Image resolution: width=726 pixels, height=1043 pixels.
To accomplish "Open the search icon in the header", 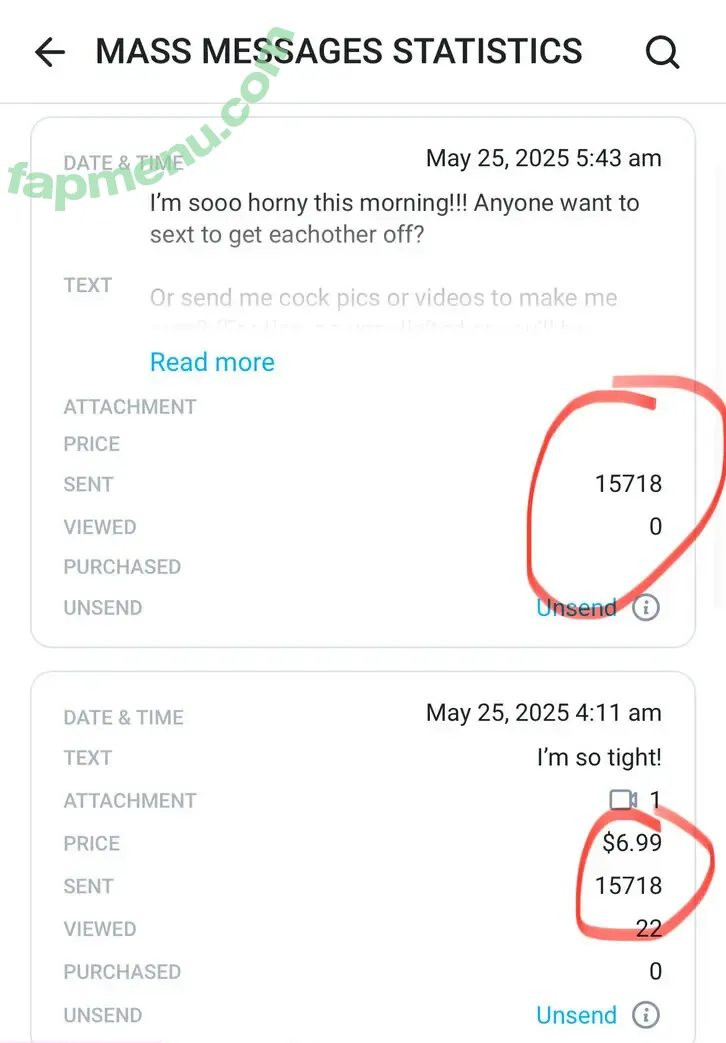I will click(x=662, y=52).
